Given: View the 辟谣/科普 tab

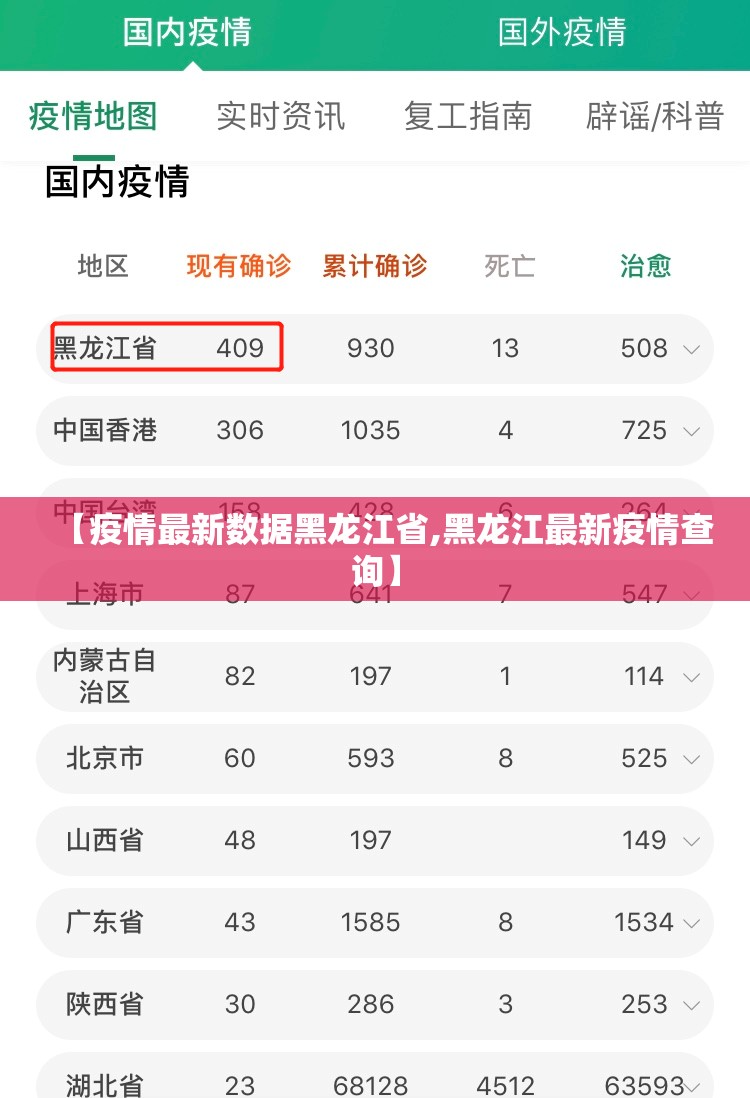Looking at the screenshot, I should pyautogui.click(x=655, y=116).
